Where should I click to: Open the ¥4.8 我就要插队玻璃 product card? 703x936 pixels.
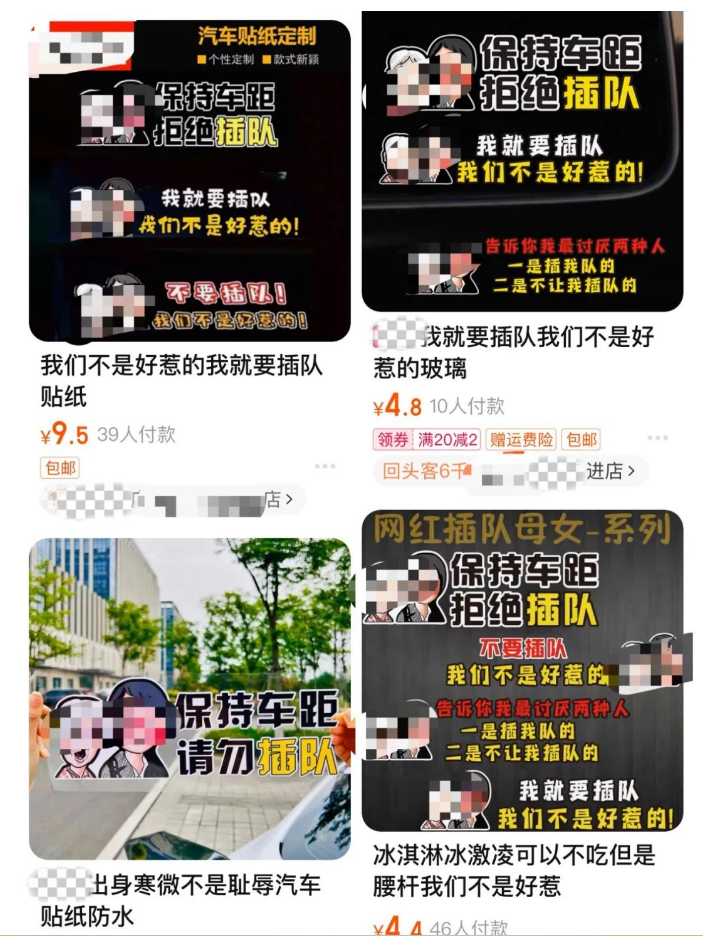point(522,162)
